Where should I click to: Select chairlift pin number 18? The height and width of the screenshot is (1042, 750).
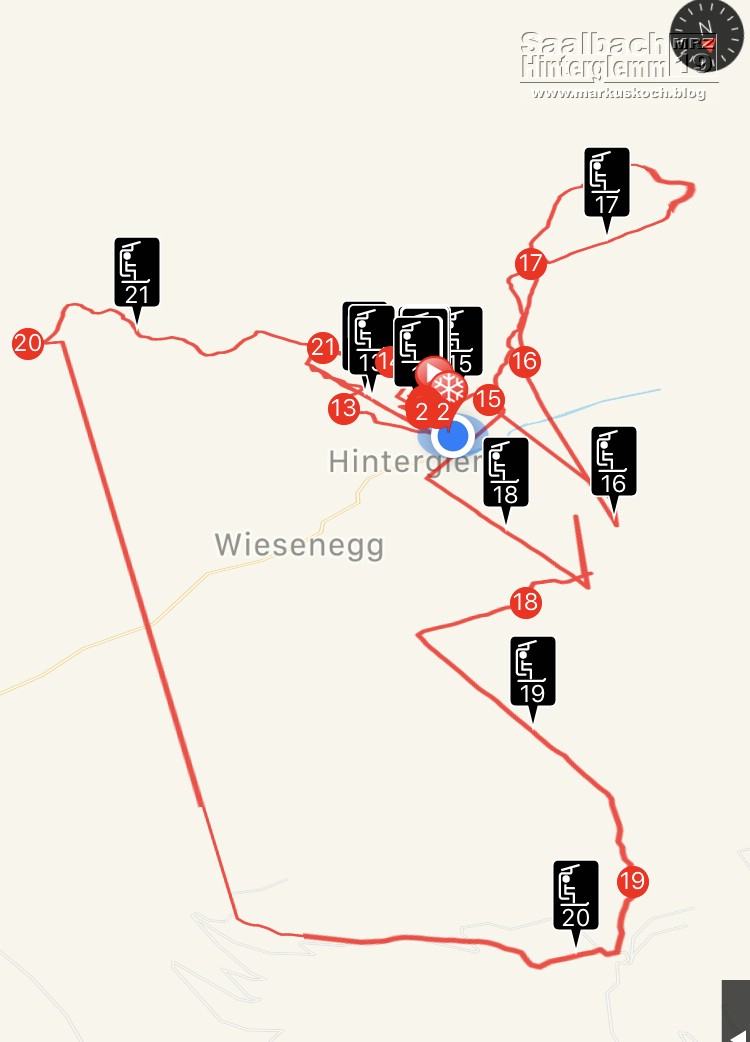click(x=506, y=473)
